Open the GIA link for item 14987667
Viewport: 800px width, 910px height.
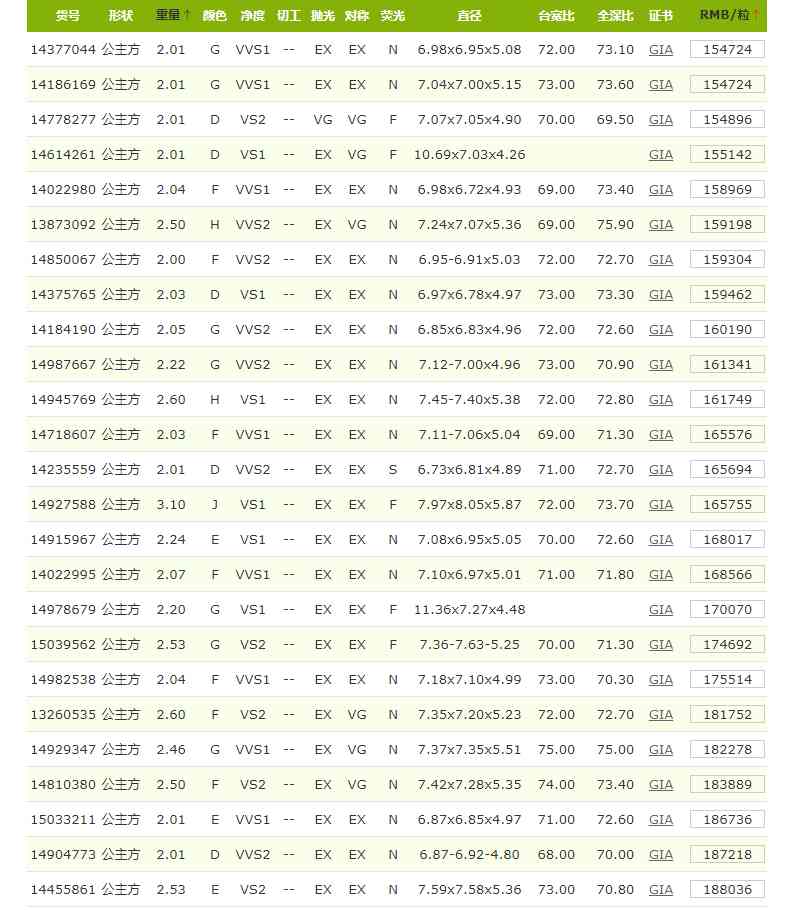coord(661,365)
